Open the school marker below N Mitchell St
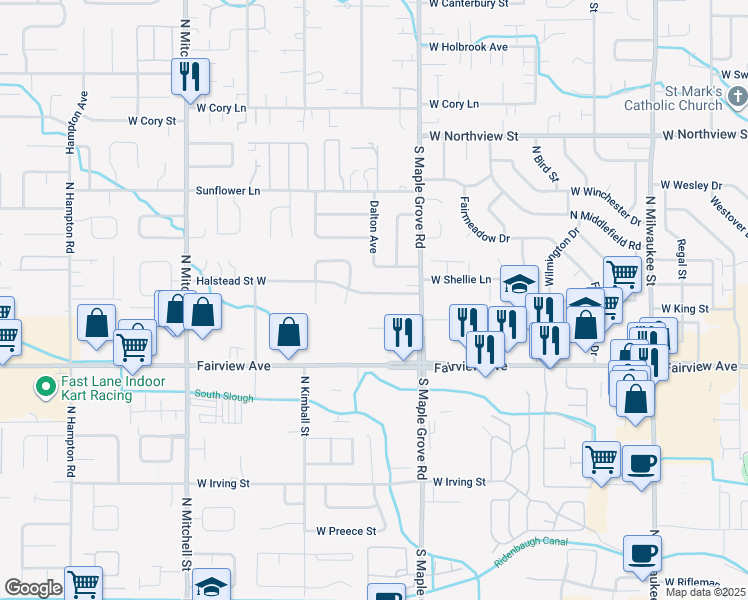This screenshot has width=748, height=600. point(211,584)
